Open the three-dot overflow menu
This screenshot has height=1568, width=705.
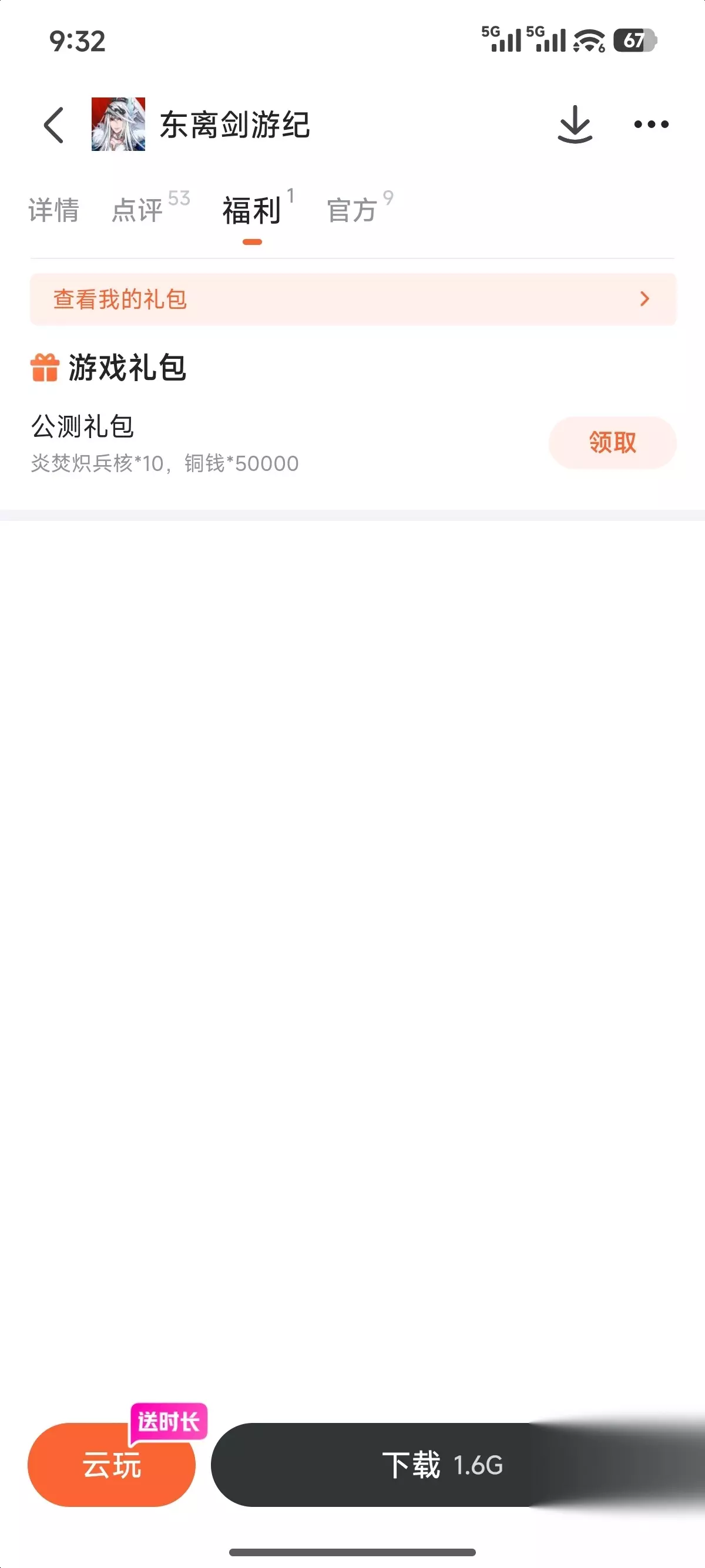[x=651, y=125]
